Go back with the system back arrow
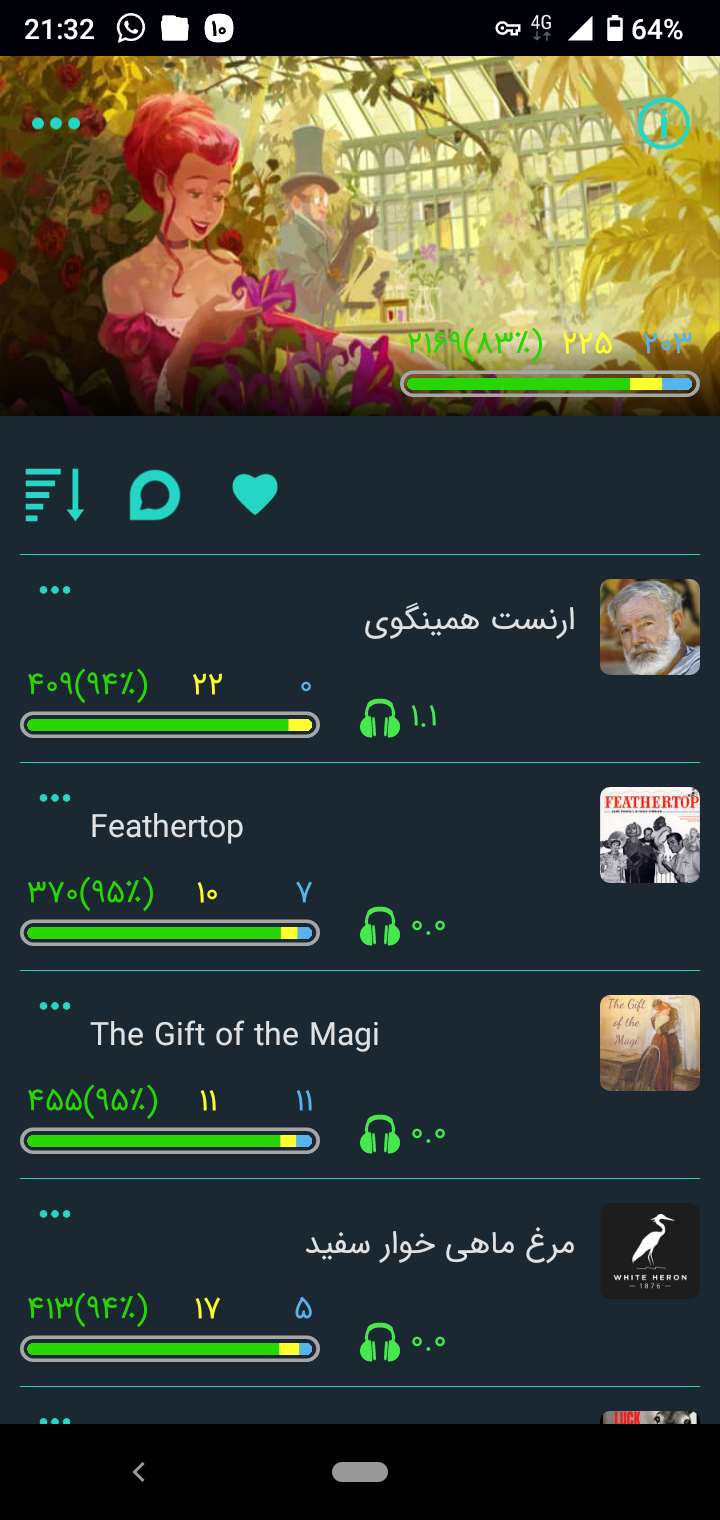 (x=139, y=1471)
